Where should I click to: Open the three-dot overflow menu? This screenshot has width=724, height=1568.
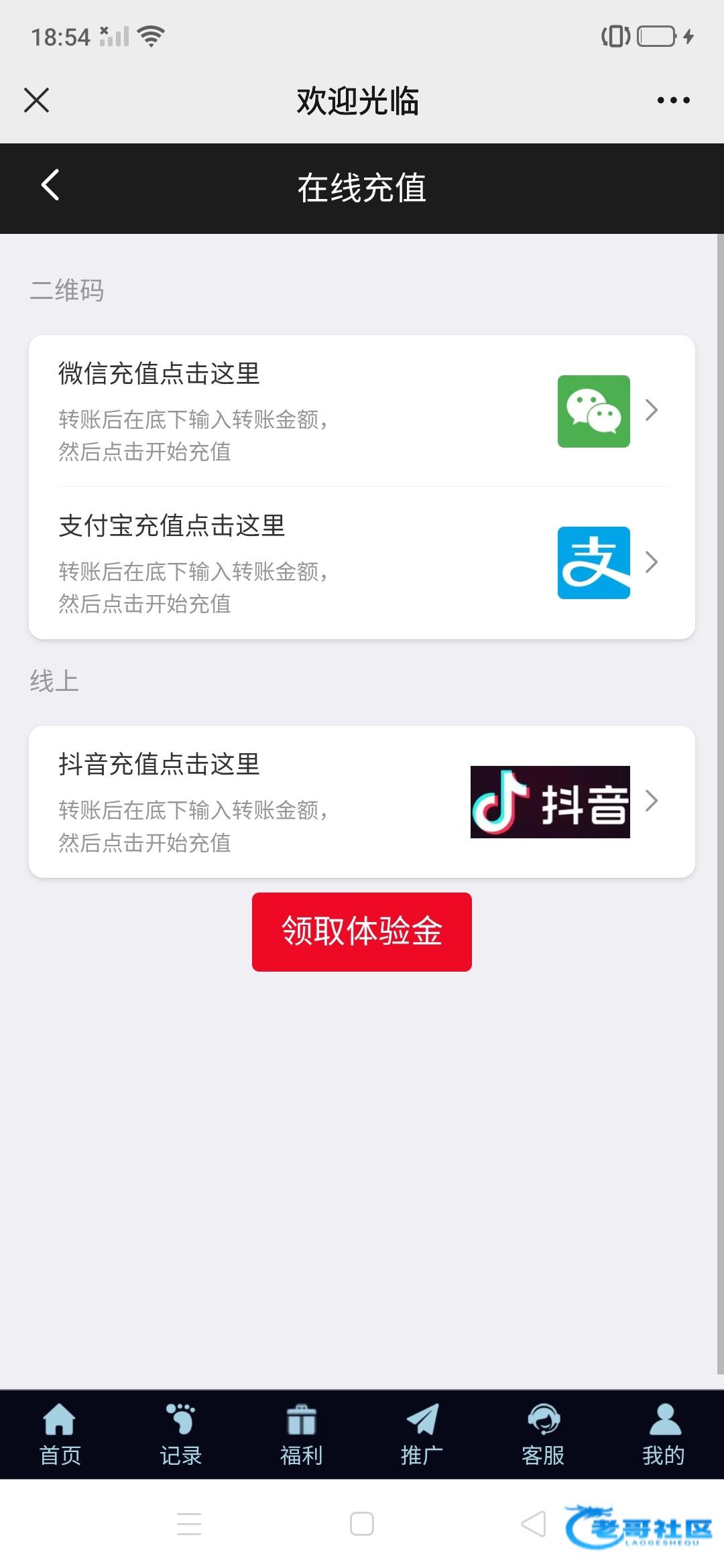[x=673, y=101]
